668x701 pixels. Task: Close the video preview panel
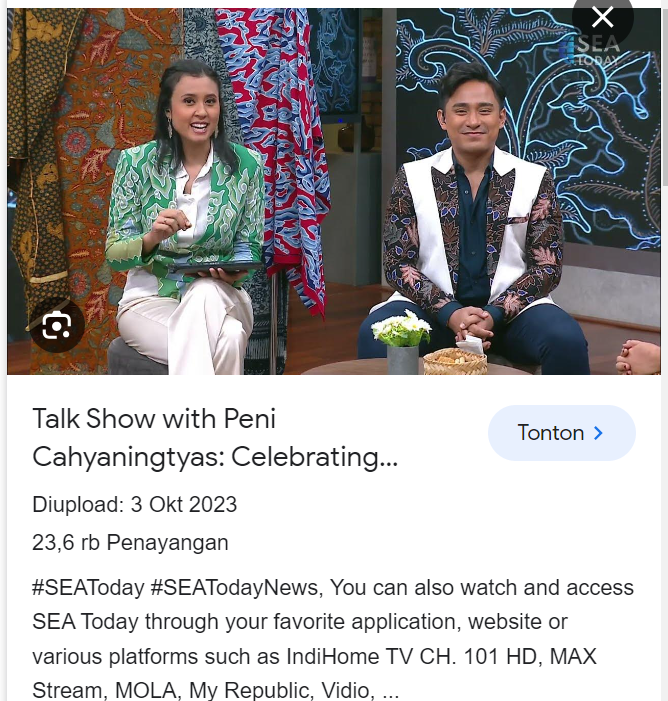[602, 17]
